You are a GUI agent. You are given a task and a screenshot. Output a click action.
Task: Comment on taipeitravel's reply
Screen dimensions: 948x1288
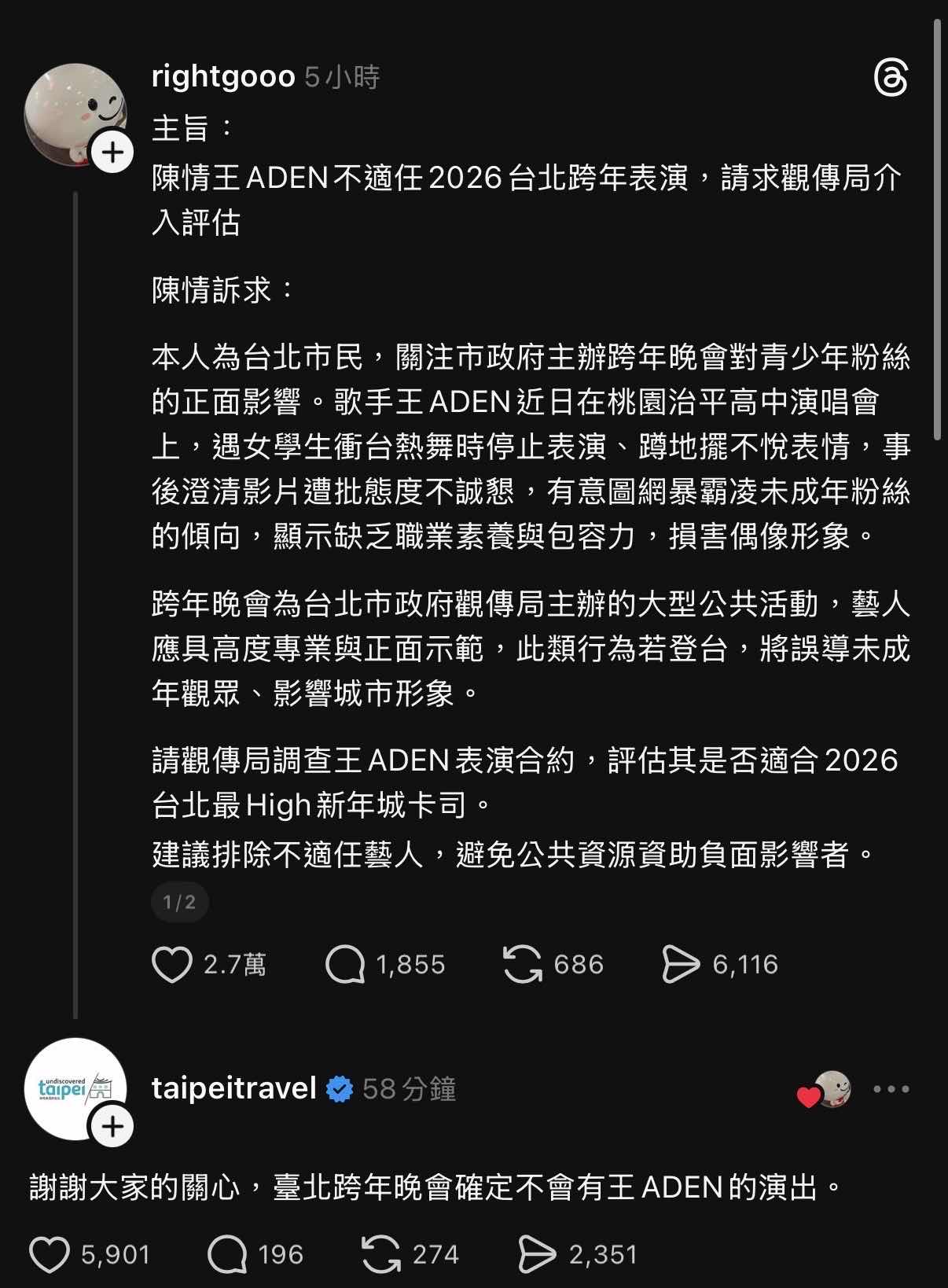click(227, 1254)
